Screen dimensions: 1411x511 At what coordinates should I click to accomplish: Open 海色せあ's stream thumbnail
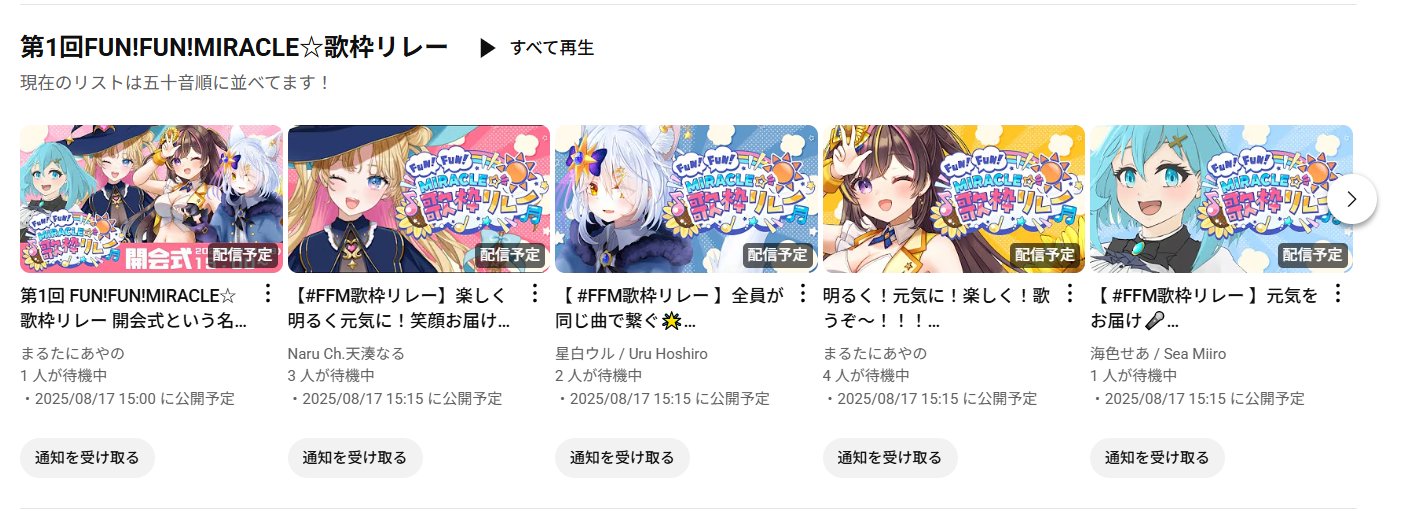tap(1220, 199)
